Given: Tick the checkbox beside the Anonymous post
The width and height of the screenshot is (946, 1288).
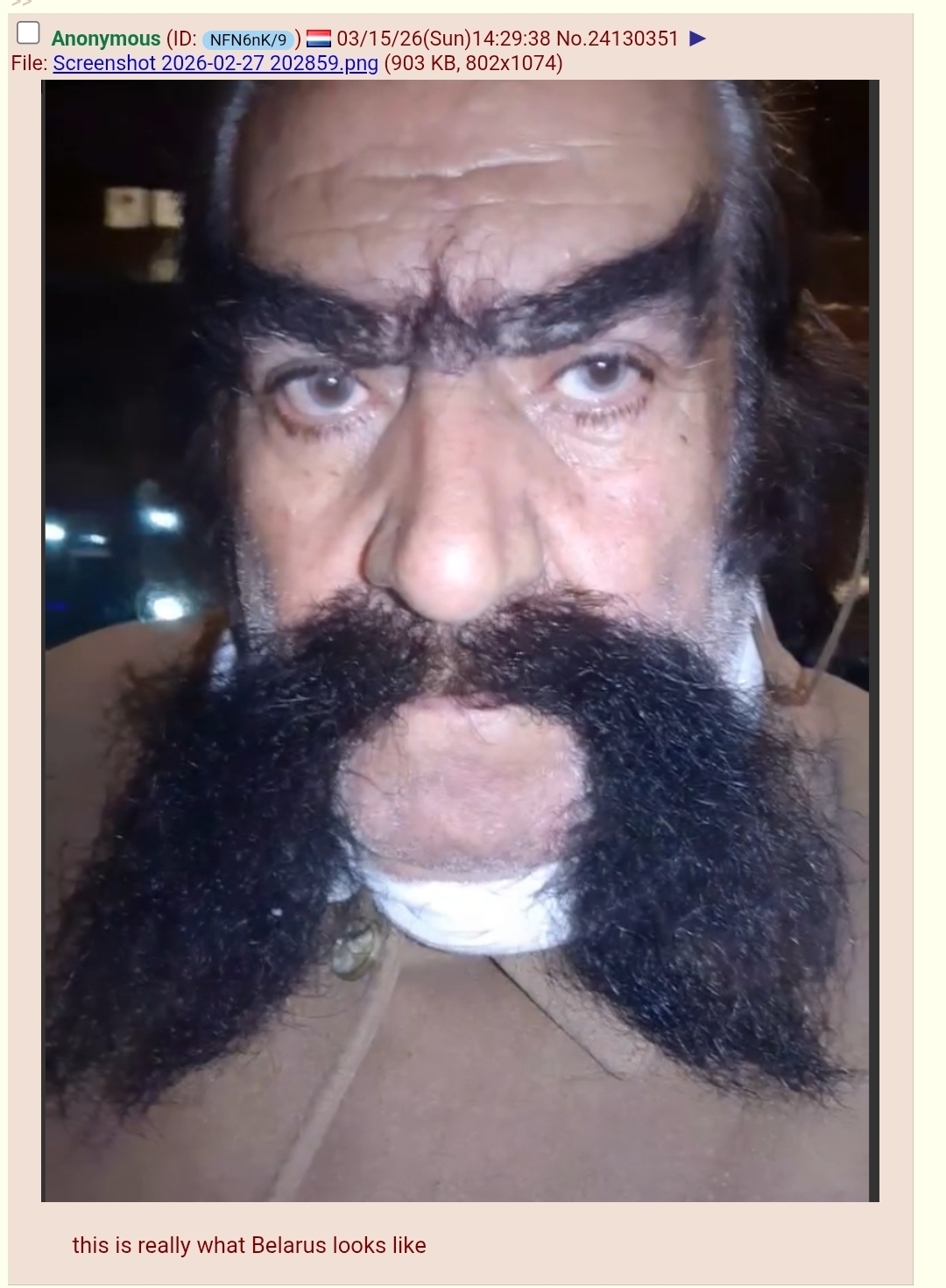Looking at the screenshot, I should (28, 34).
